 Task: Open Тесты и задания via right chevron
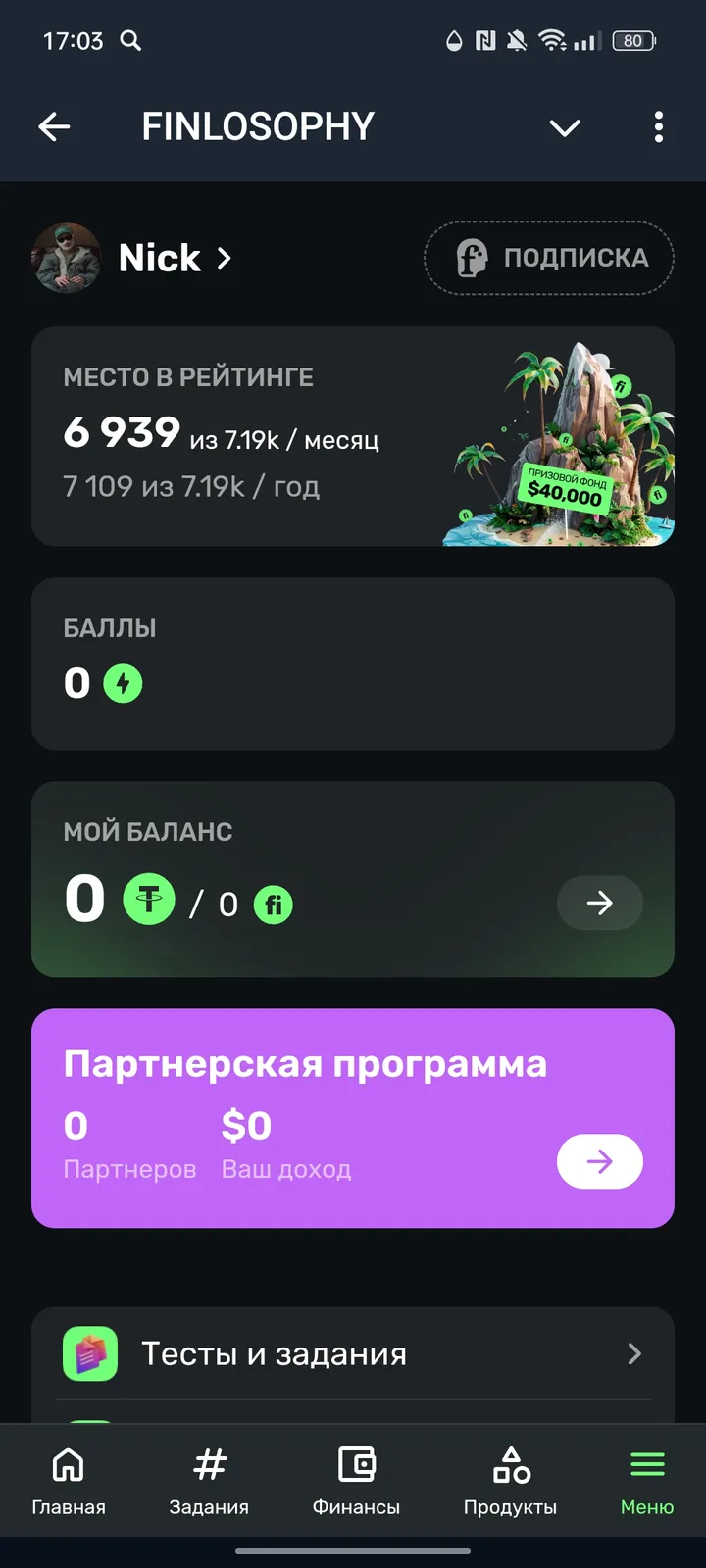635,1354
